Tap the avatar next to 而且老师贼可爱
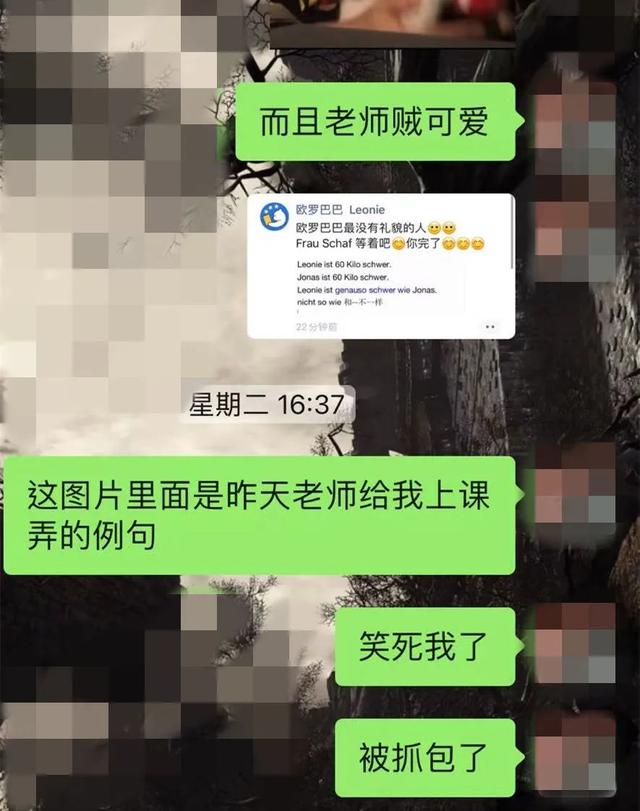 point(574,121)
